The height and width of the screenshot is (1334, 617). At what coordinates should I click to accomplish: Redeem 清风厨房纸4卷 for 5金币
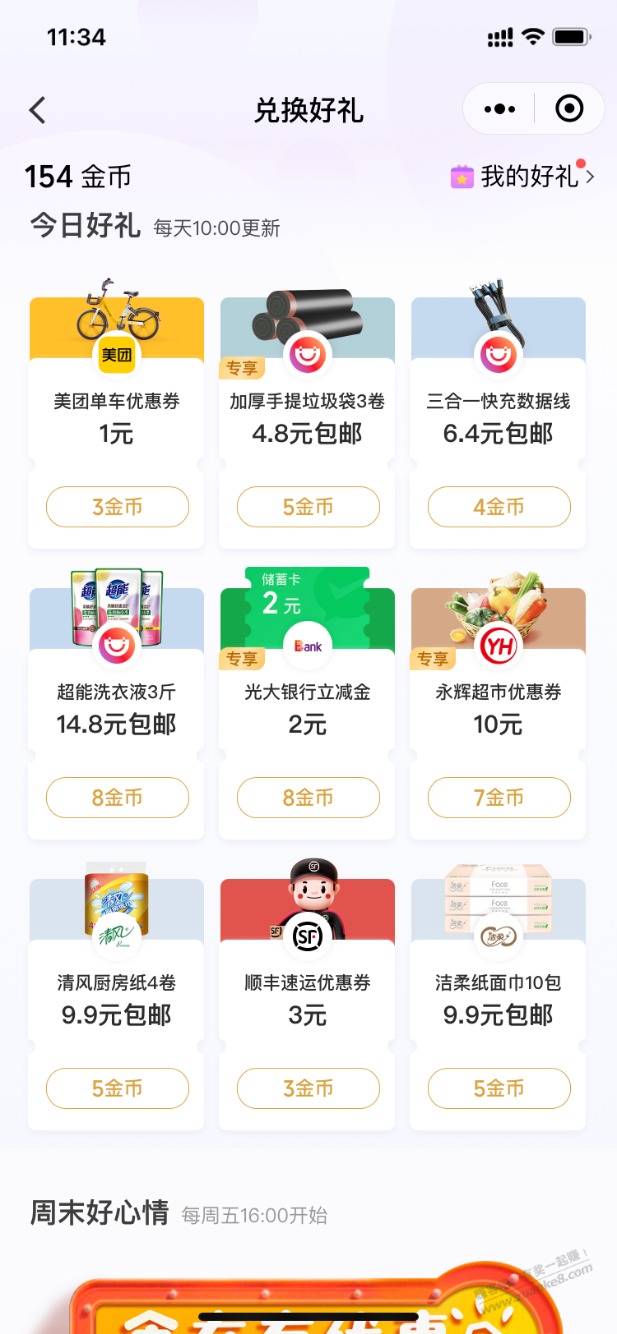click(117, 1088)
